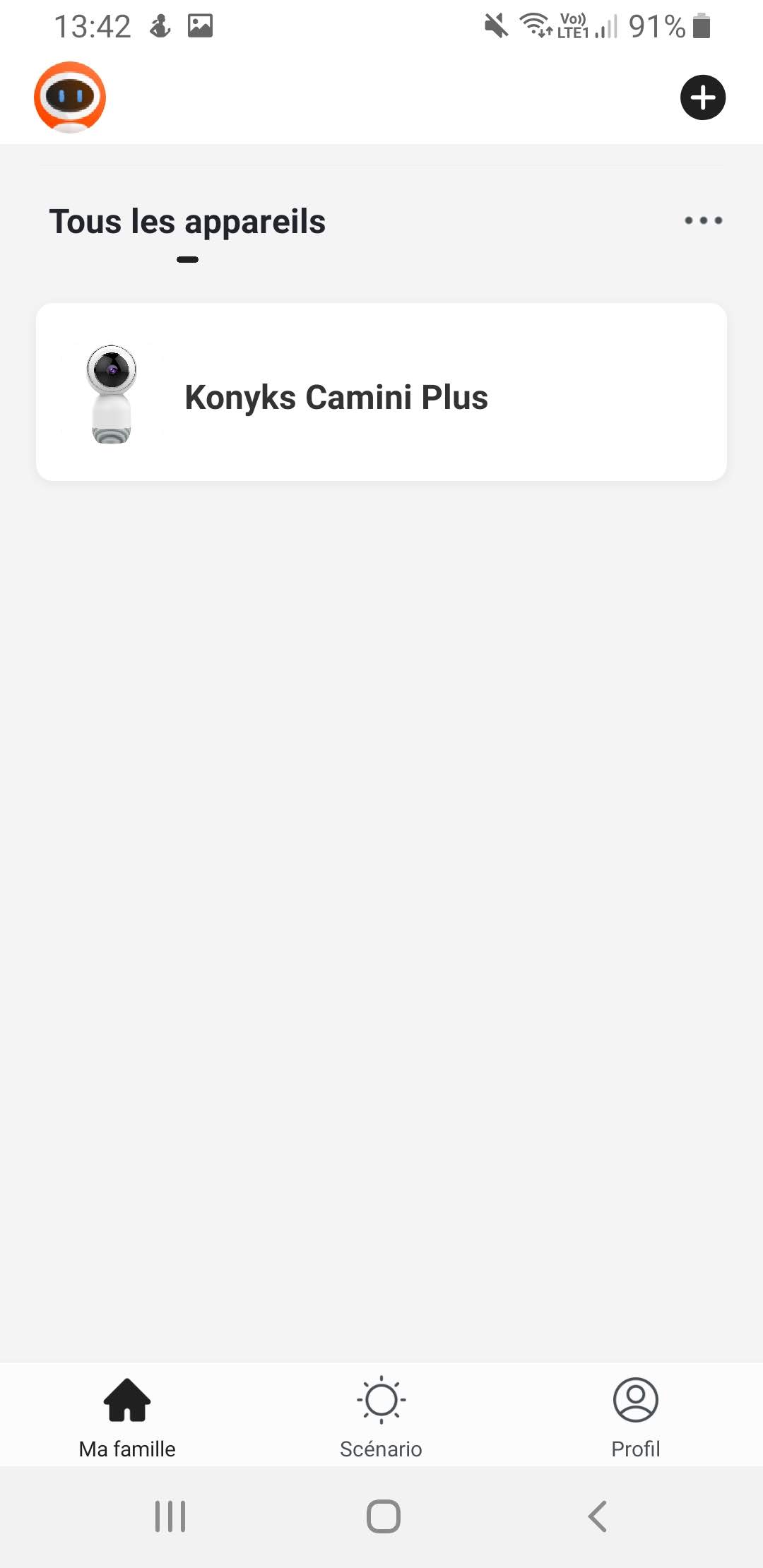Screen dimensions: 763x1568
Task: Tap the system back button
Action: click(598, 1516)
